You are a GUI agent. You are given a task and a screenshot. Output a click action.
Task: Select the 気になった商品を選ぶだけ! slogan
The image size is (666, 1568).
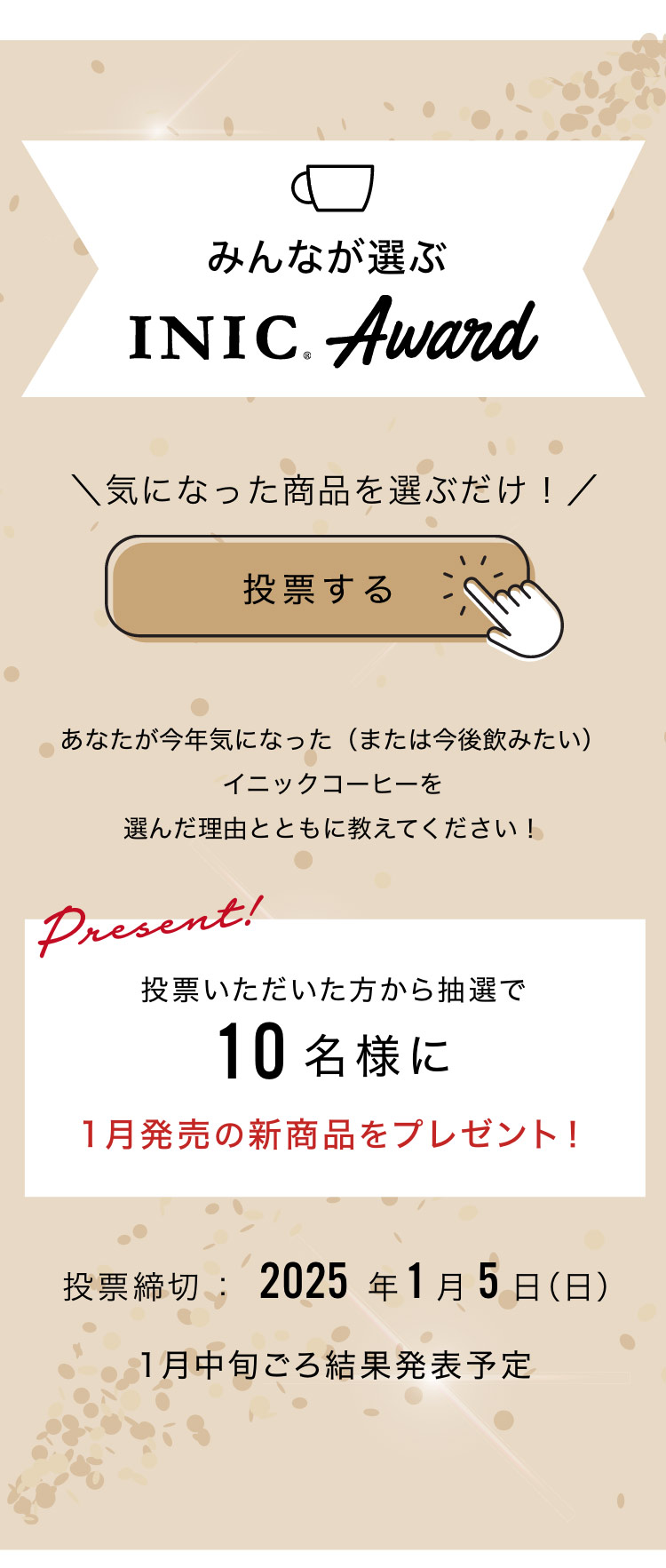pos(333,487)
